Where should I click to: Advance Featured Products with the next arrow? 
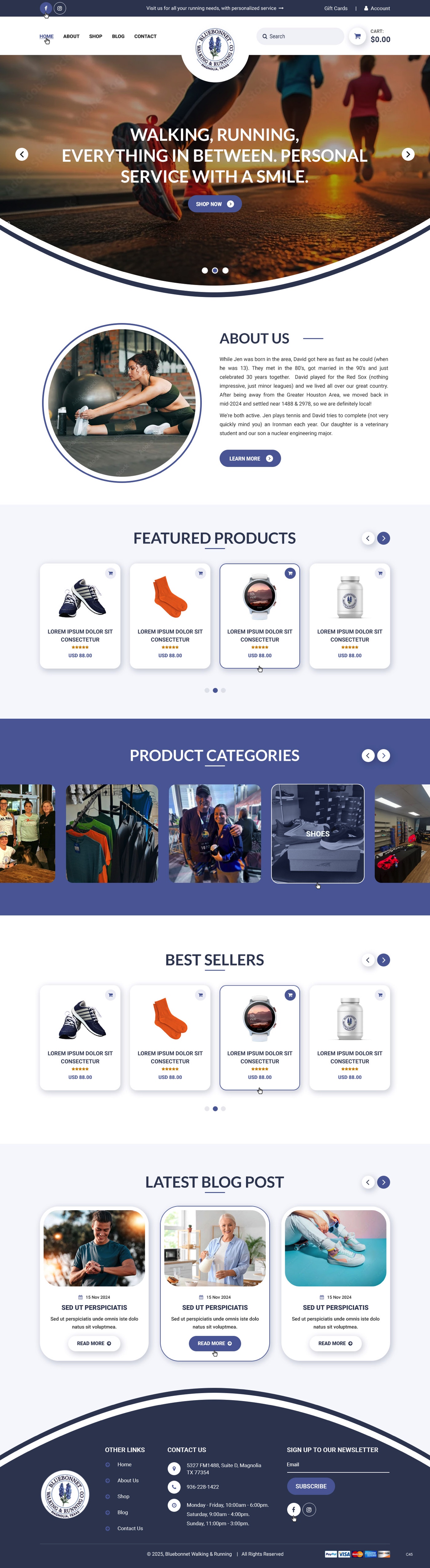point(383,538)
